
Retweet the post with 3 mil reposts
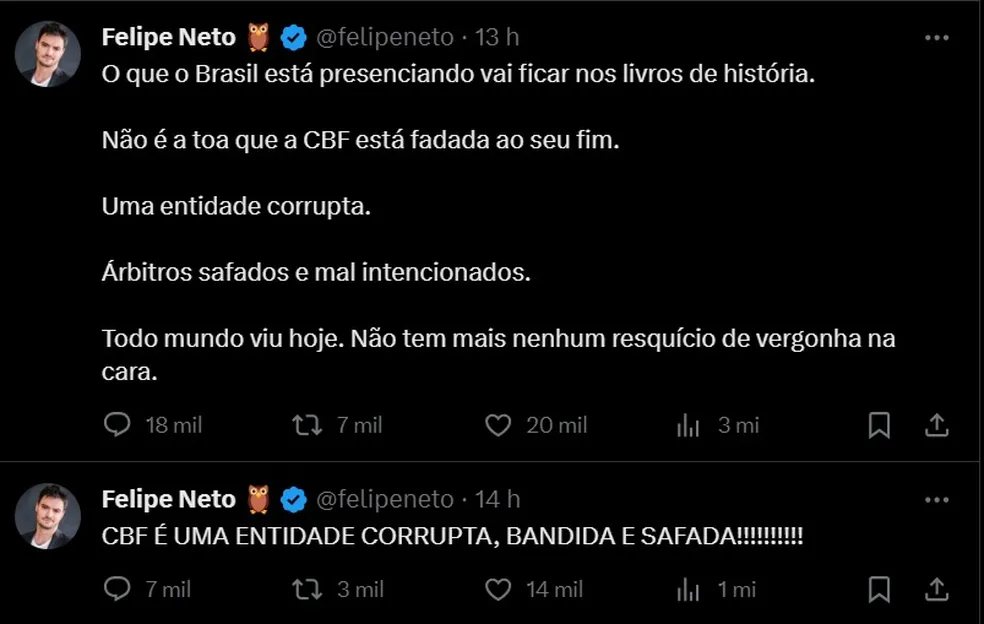coord(305,589)
